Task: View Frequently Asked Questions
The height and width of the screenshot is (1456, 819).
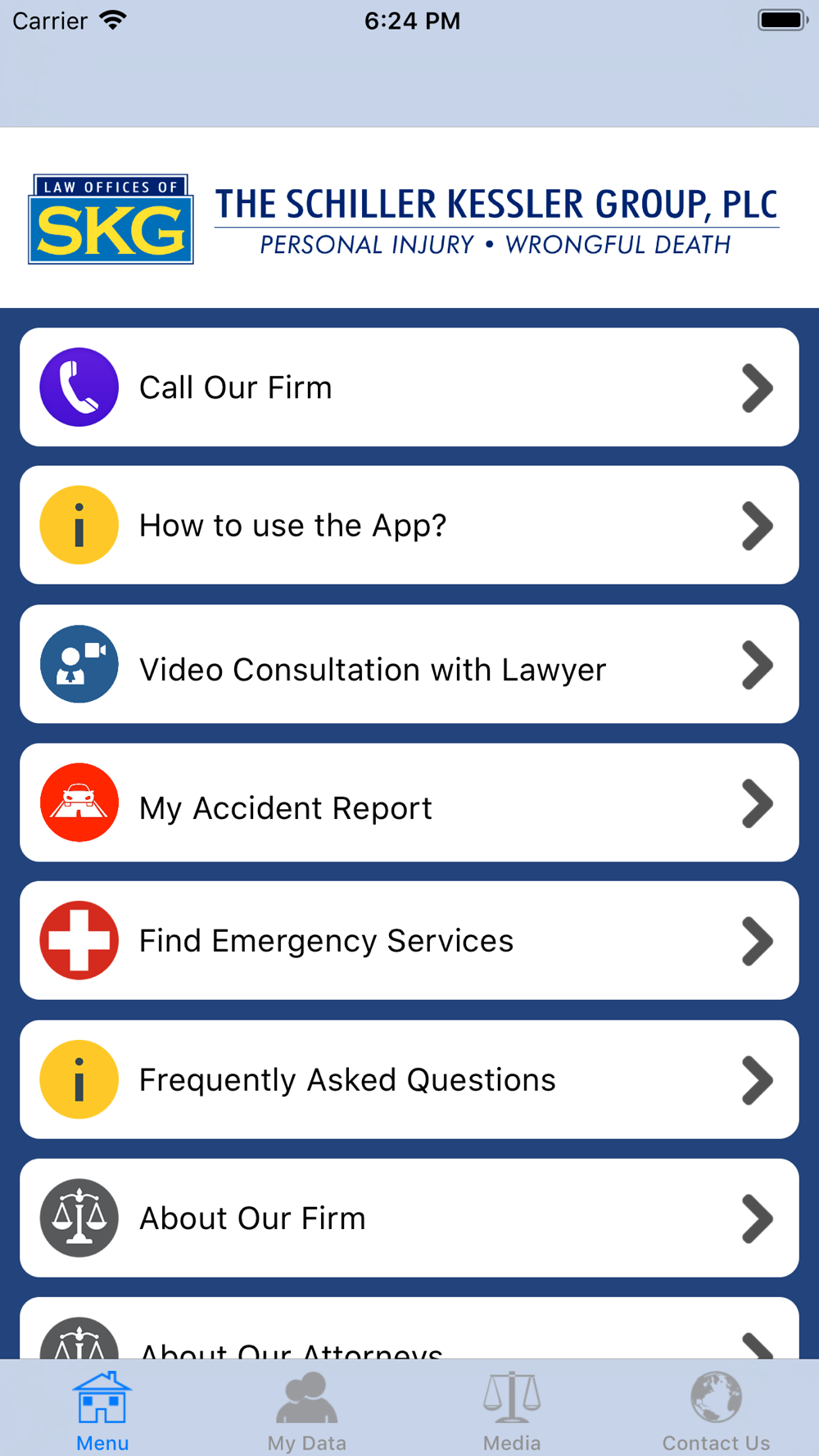Action: click(x=409, y=1079)
